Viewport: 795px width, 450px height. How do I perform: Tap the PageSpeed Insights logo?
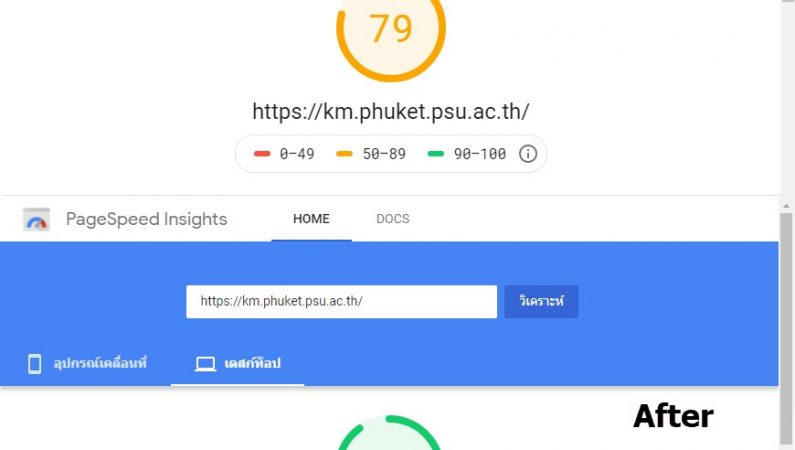coord(37,219)
